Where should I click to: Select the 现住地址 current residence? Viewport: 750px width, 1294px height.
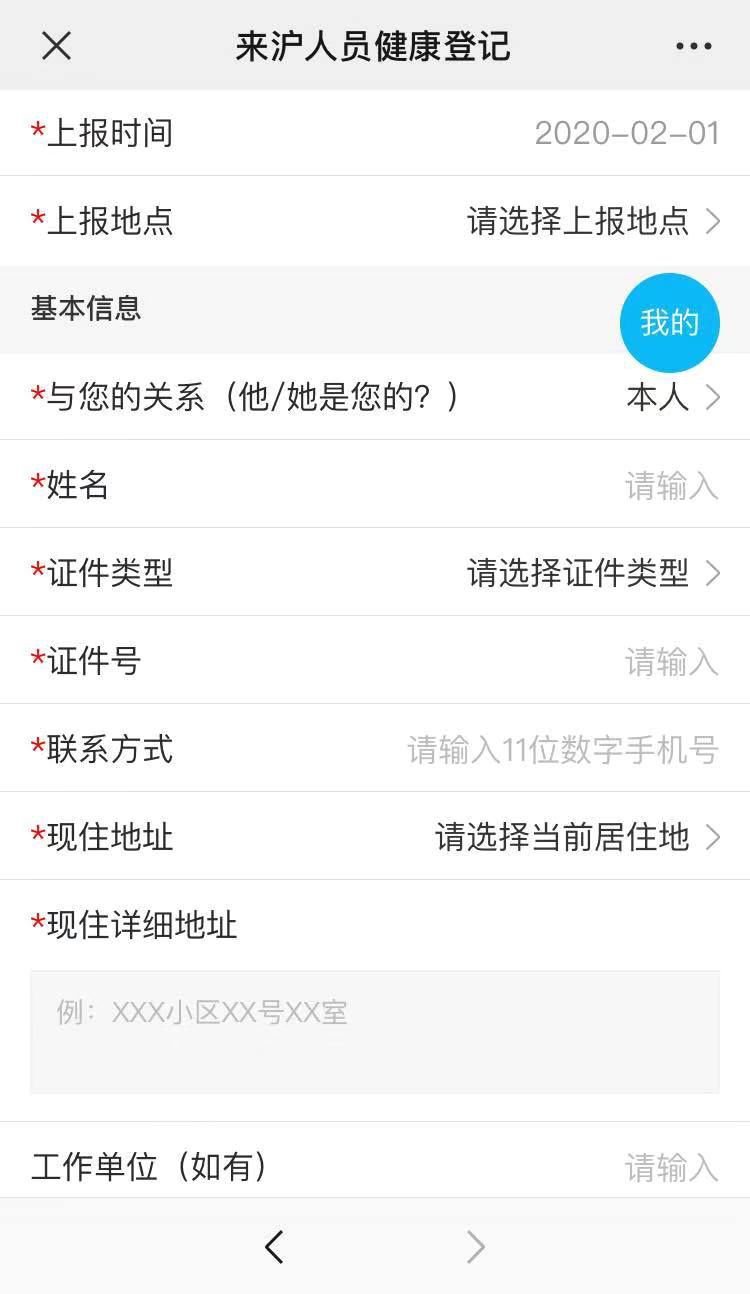[375, 837]
